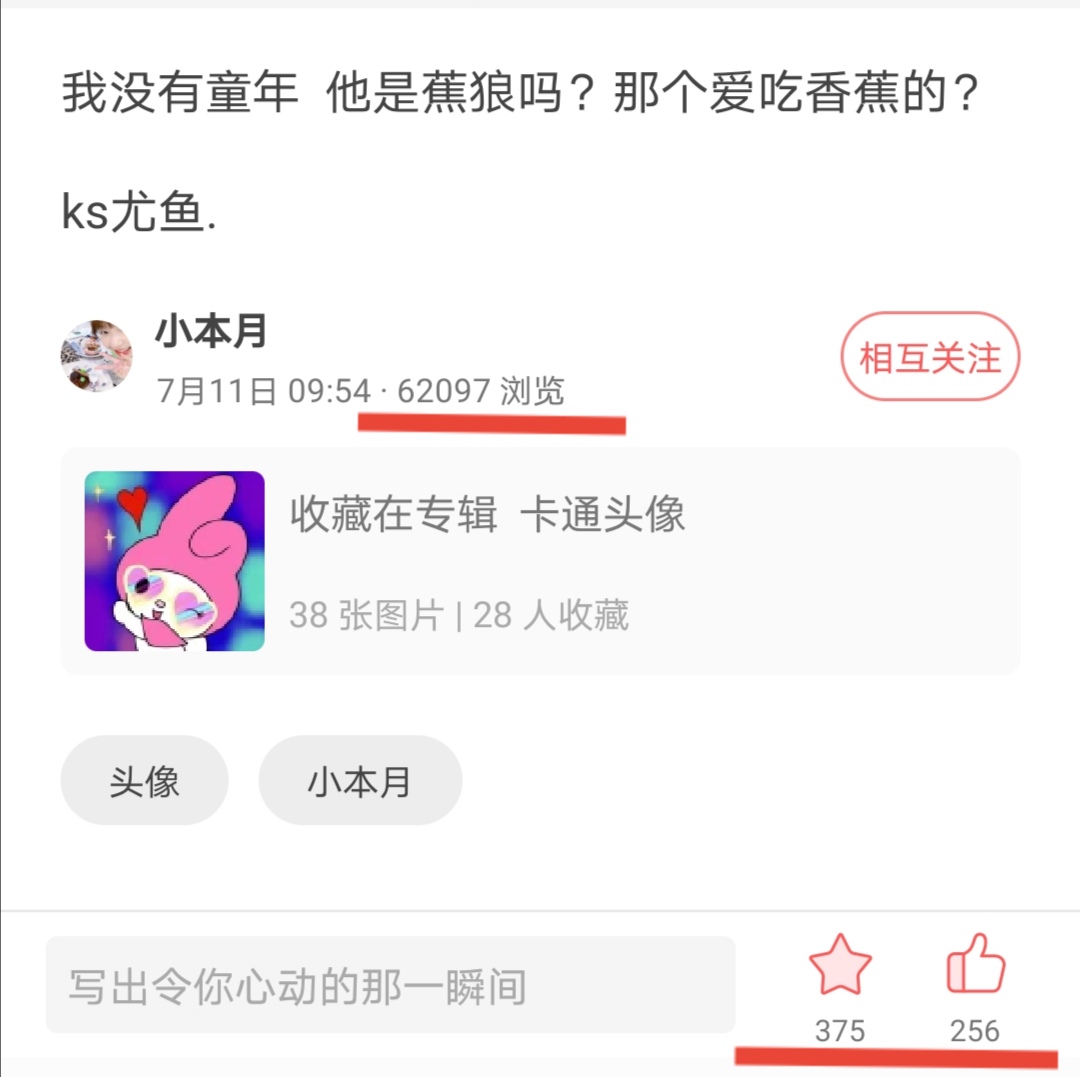Select the 头像 tag chip
1080x1077 pixels.
coord(144,781)
